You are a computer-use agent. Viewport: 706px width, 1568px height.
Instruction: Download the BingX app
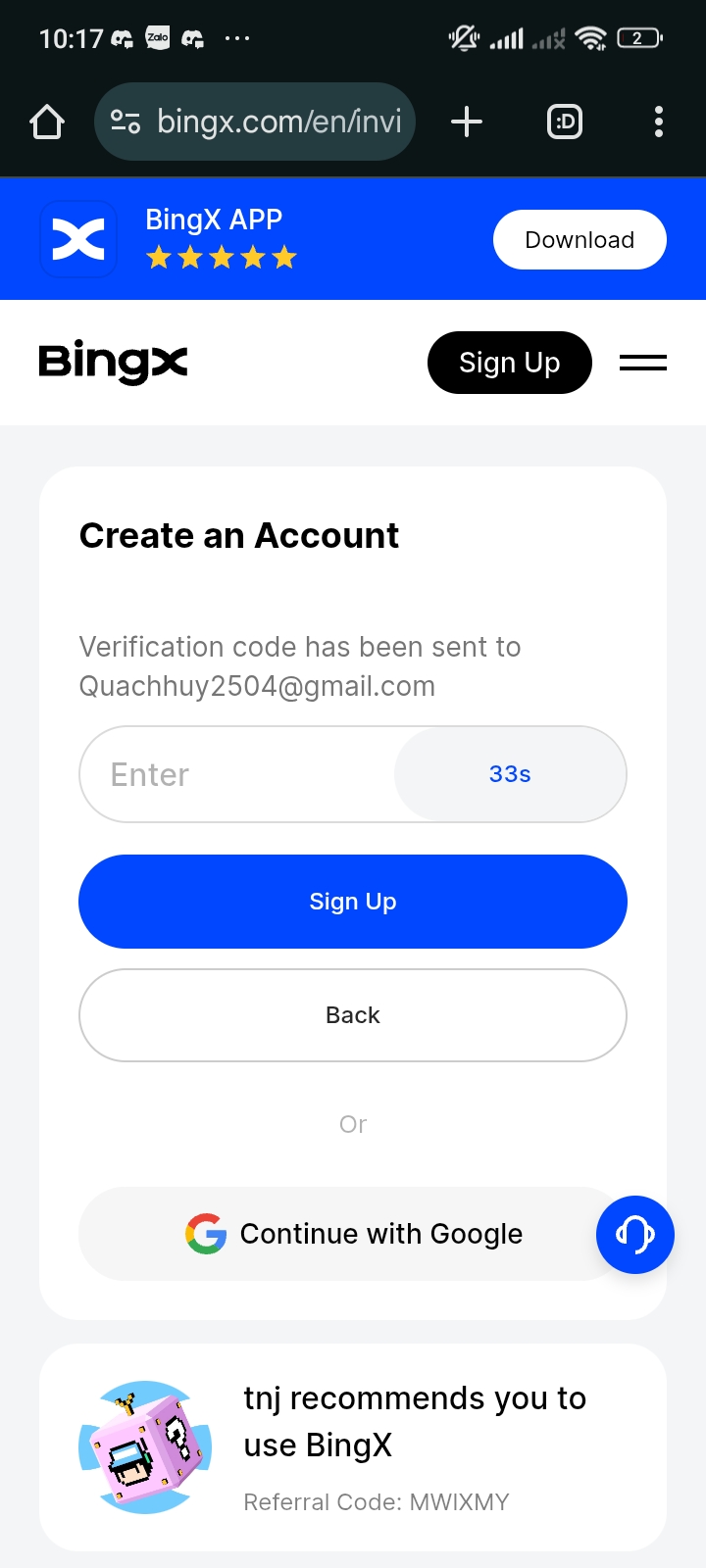click(x=580, y=240)
